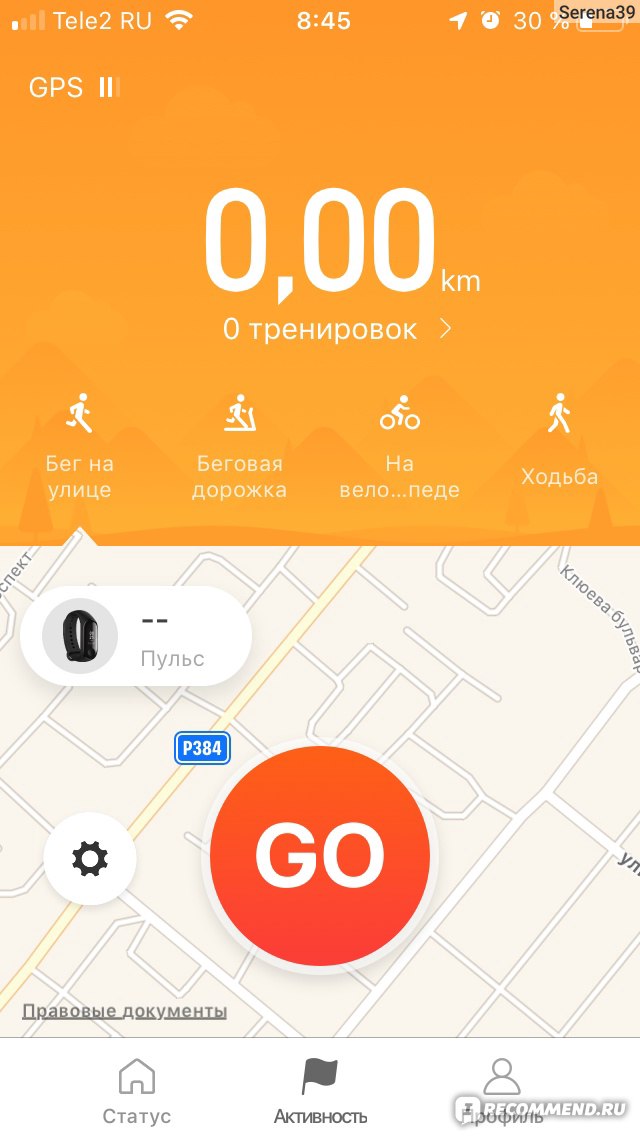
Task: Open workout settings gear
Action: [x=90, y=859]
